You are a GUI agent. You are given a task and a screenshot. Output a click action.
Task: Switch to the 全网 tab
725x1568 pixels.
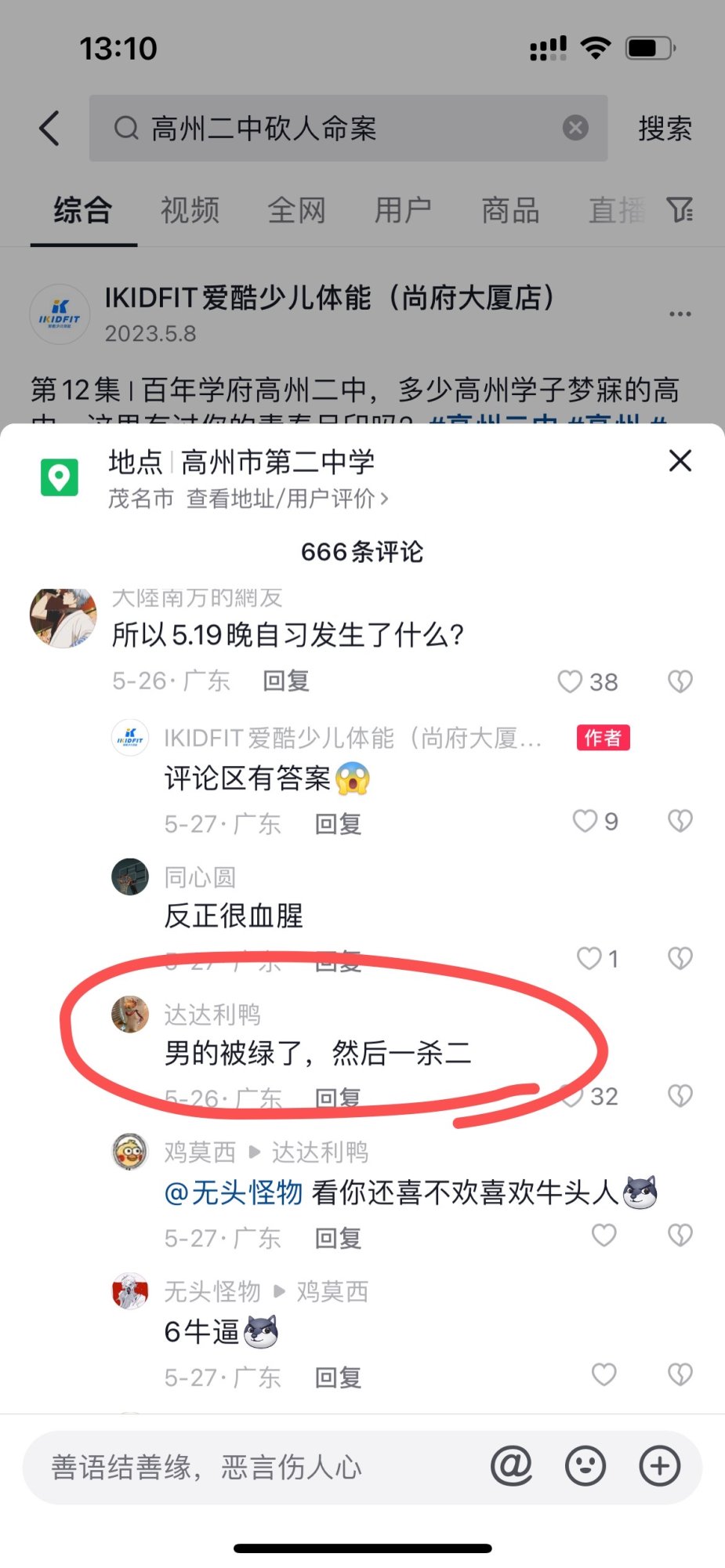(296, 210)
